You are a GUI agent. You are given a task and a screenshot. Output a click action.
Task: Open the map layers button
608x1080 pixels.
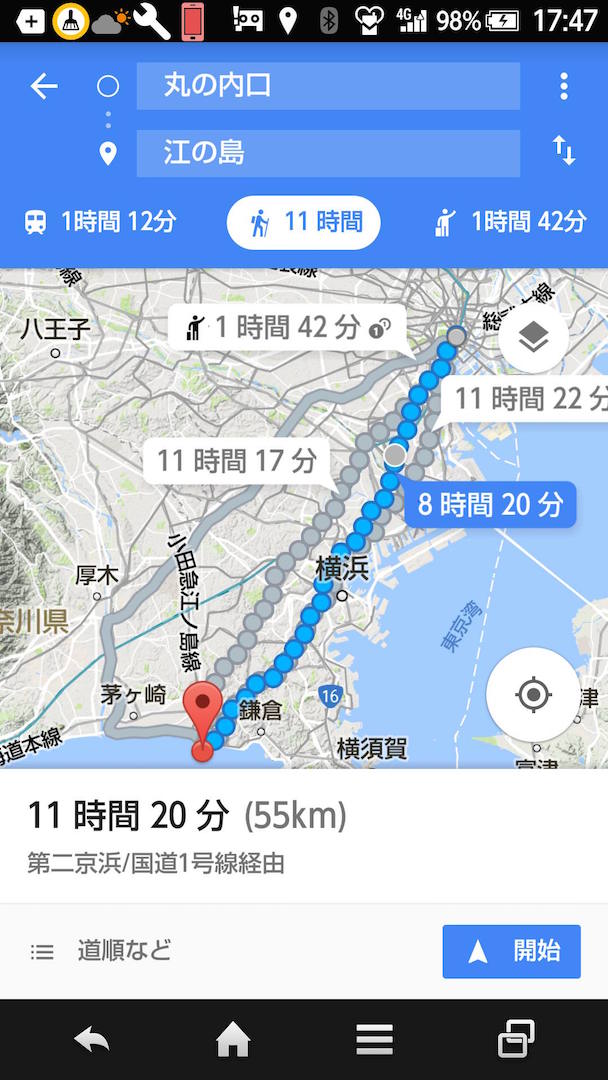(x=534, y=338)
